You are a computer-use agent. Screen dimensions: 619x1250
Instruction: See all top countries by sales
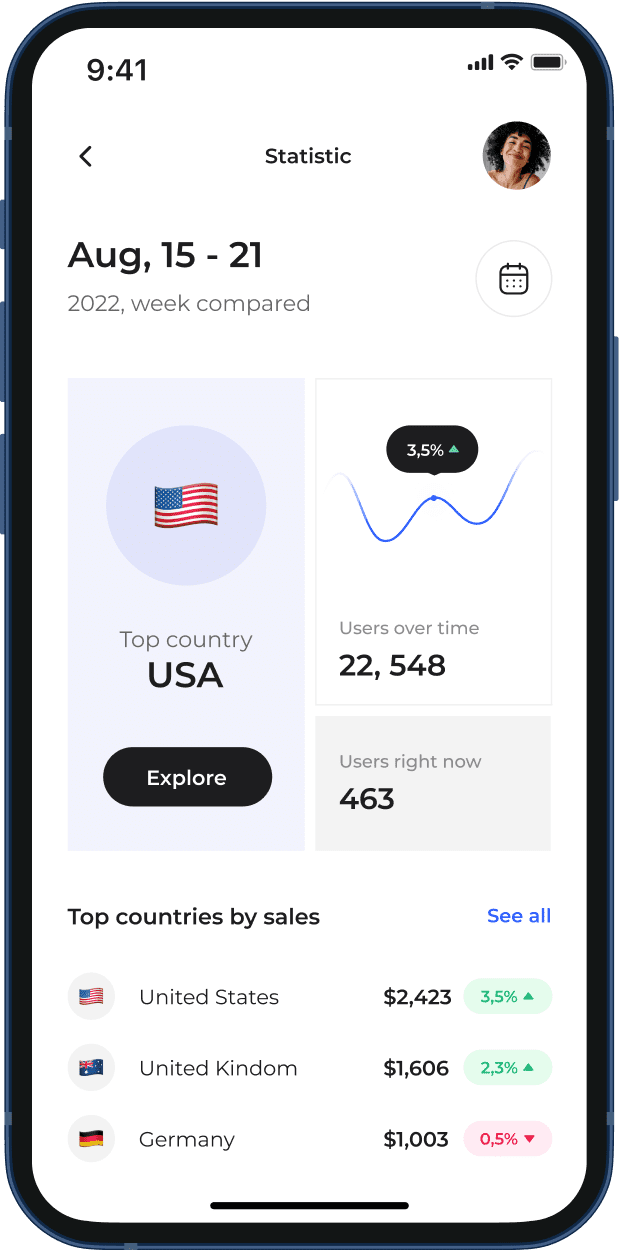pos(518,916)
